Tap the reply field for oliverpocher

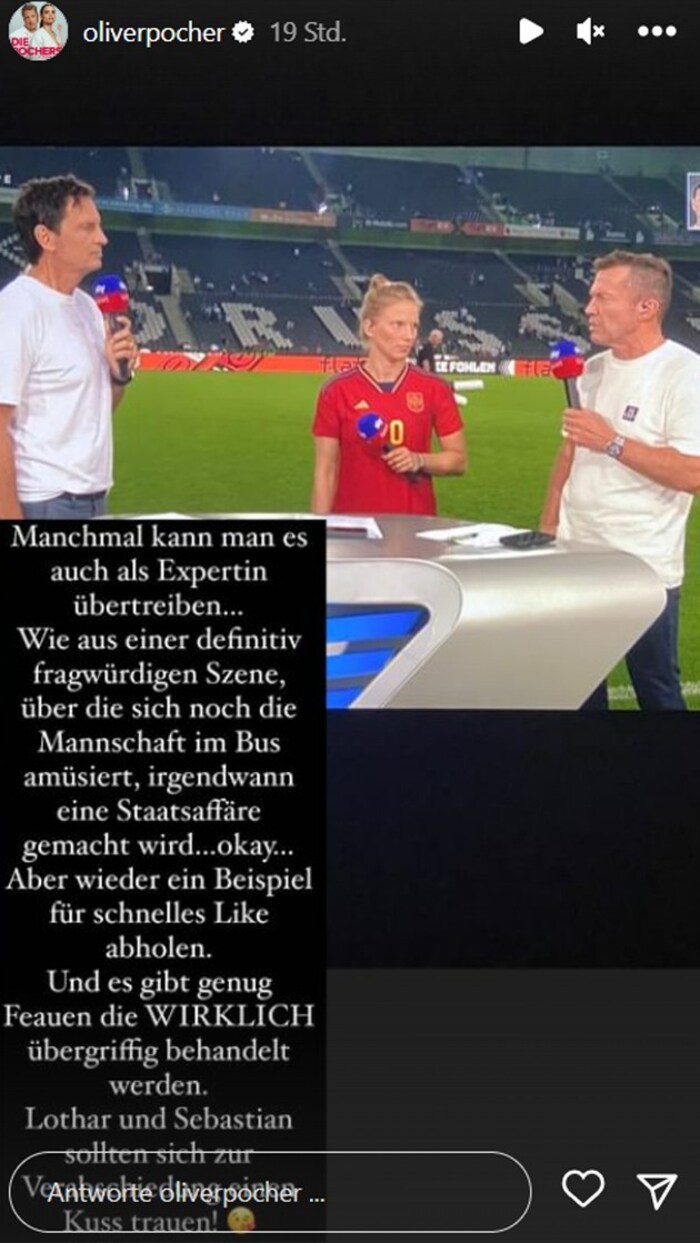point(270,1193)
